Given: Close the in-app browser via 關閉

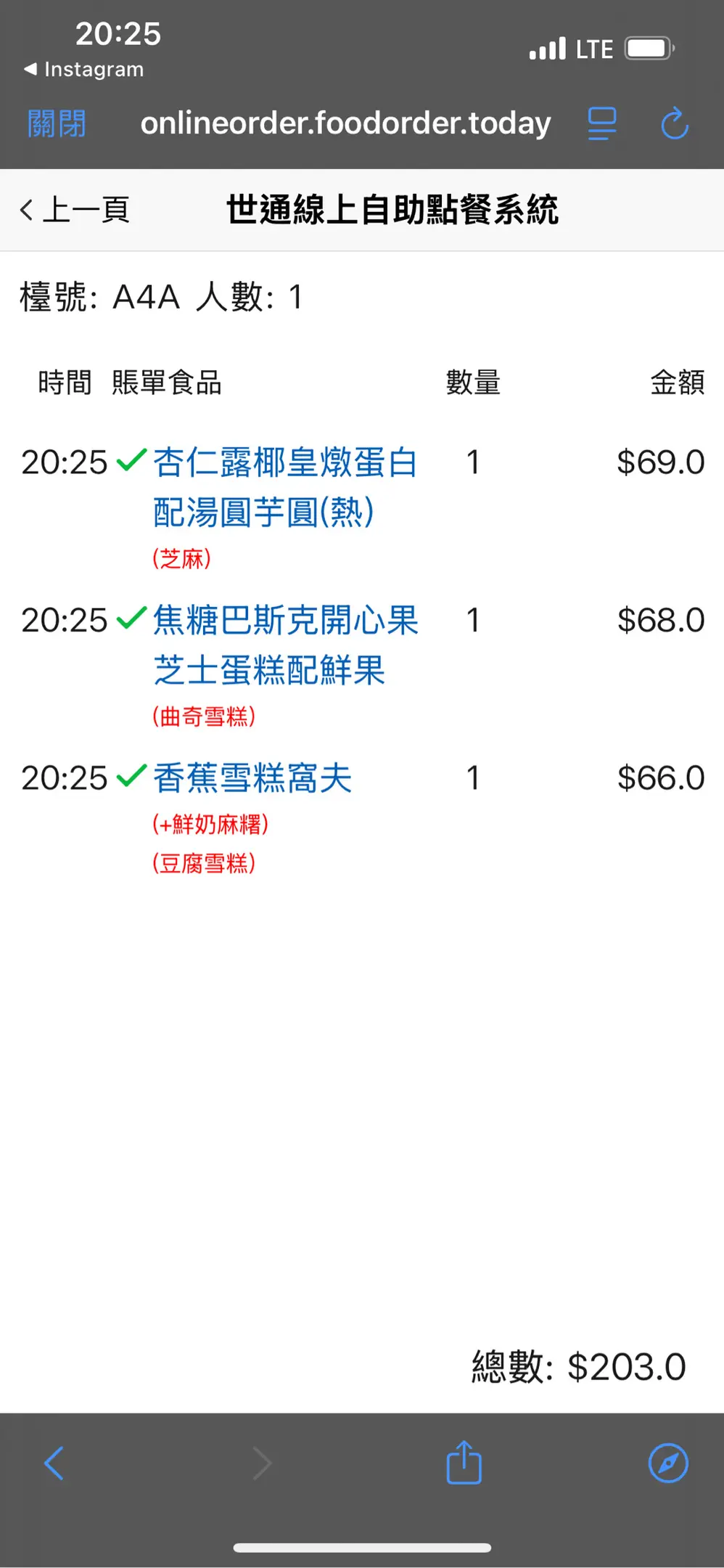Looking at the screenshot, I should point(57,123).
